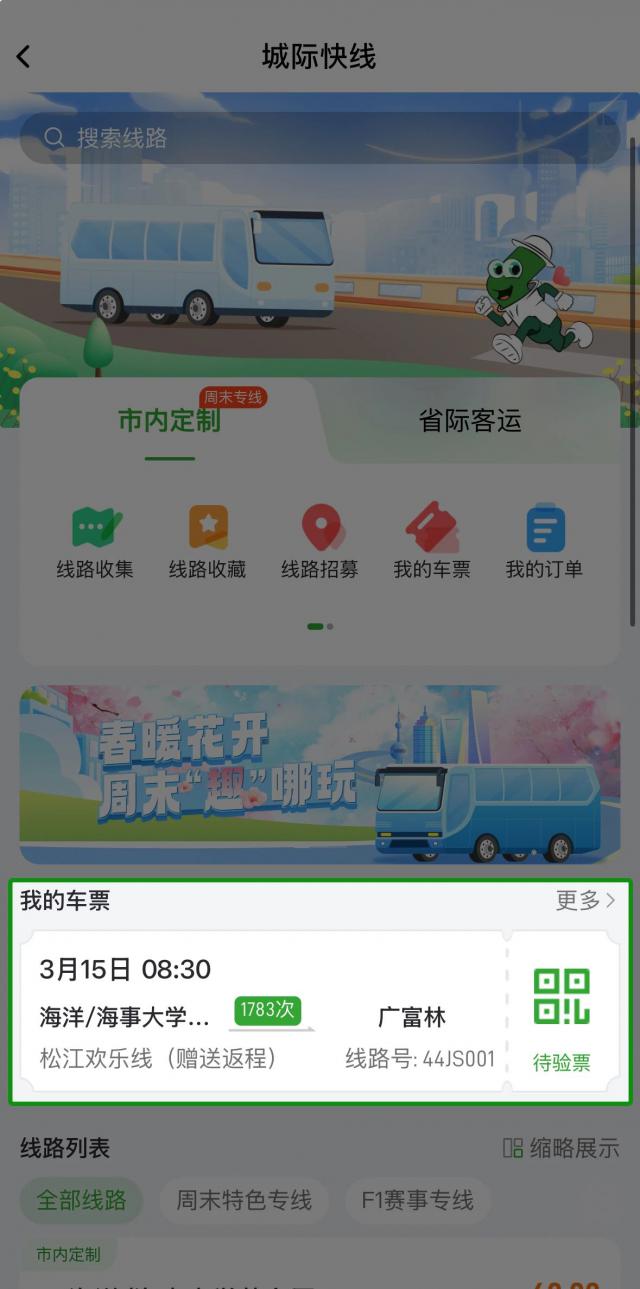Open 线路收藏 favorites

point(207,542)
